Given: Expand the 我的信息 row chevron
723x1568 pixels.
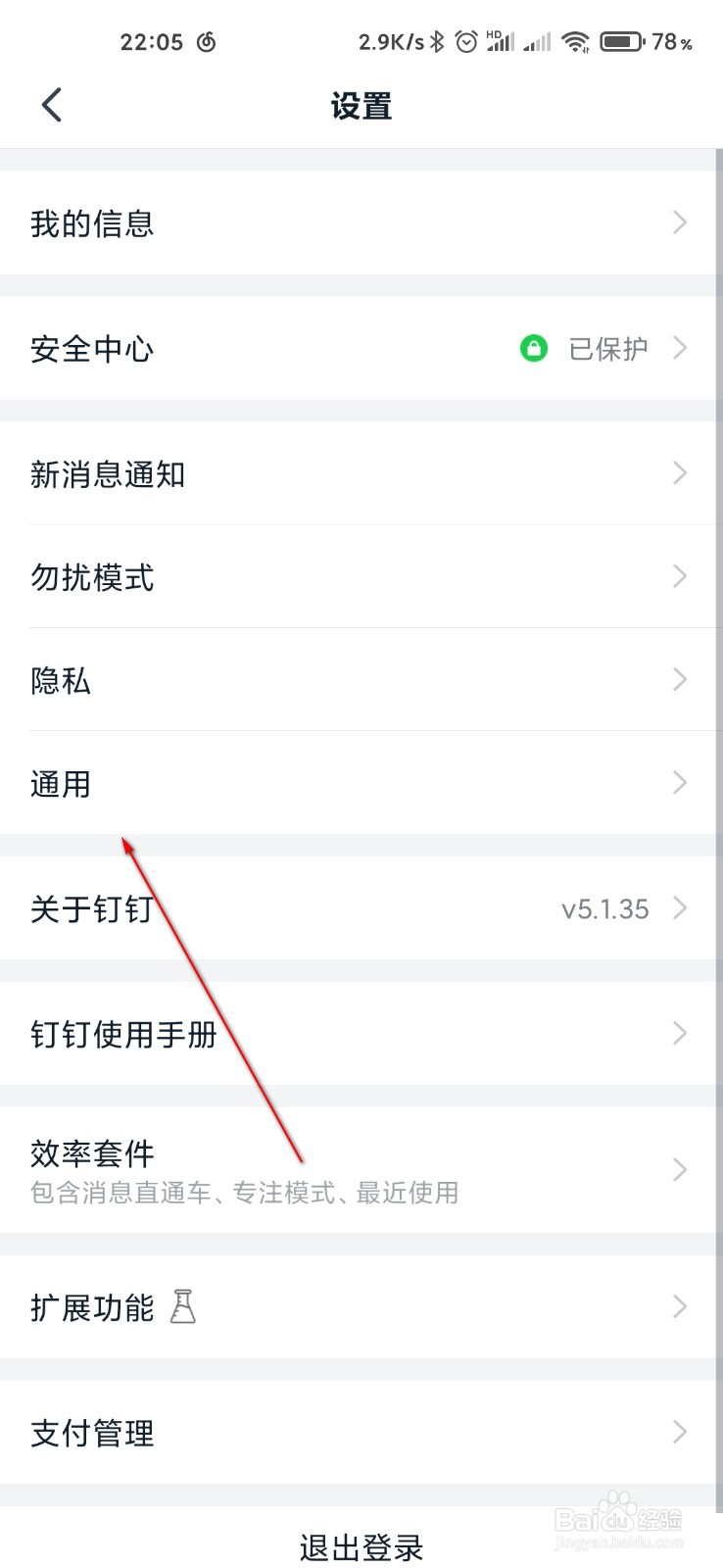Looking at the screenshot, I should (x=680, y=223).
